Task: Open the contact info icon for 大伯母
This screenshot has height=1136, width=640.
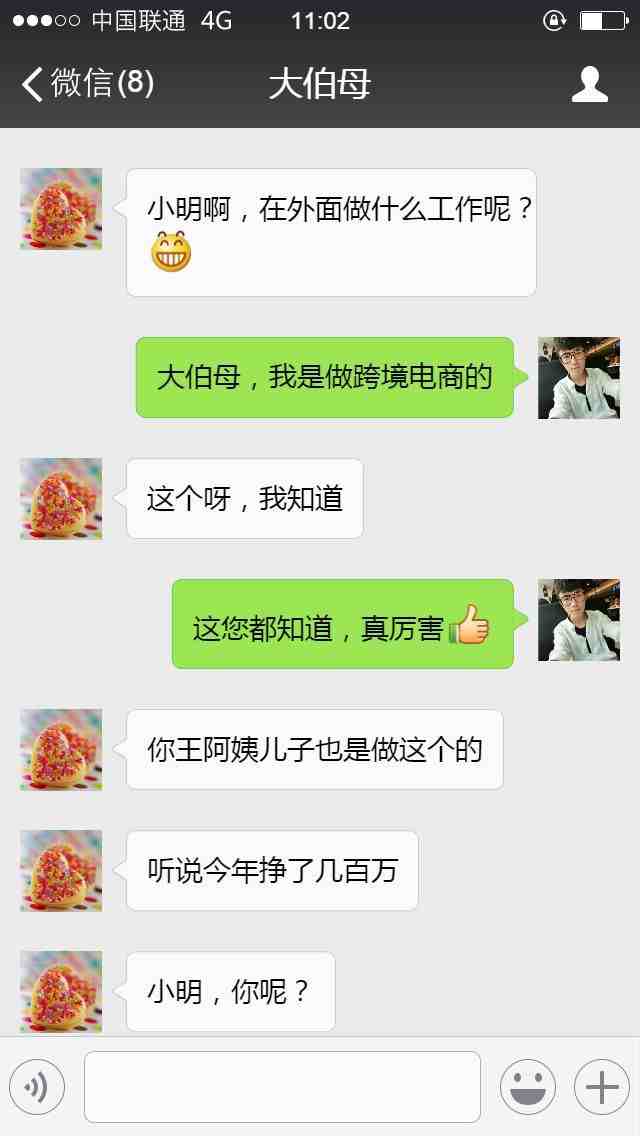Action: click(x=590, y=85)
